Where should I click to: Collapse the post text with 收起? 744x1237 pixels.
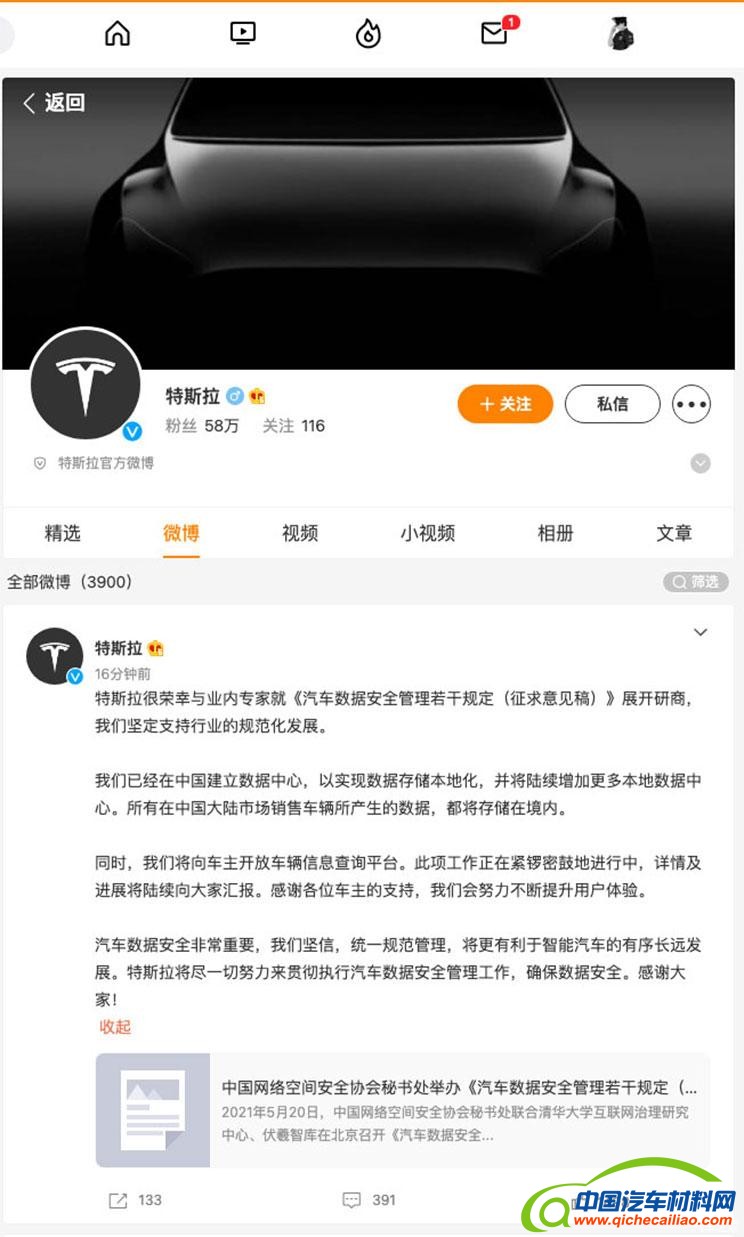(115, 1026)
